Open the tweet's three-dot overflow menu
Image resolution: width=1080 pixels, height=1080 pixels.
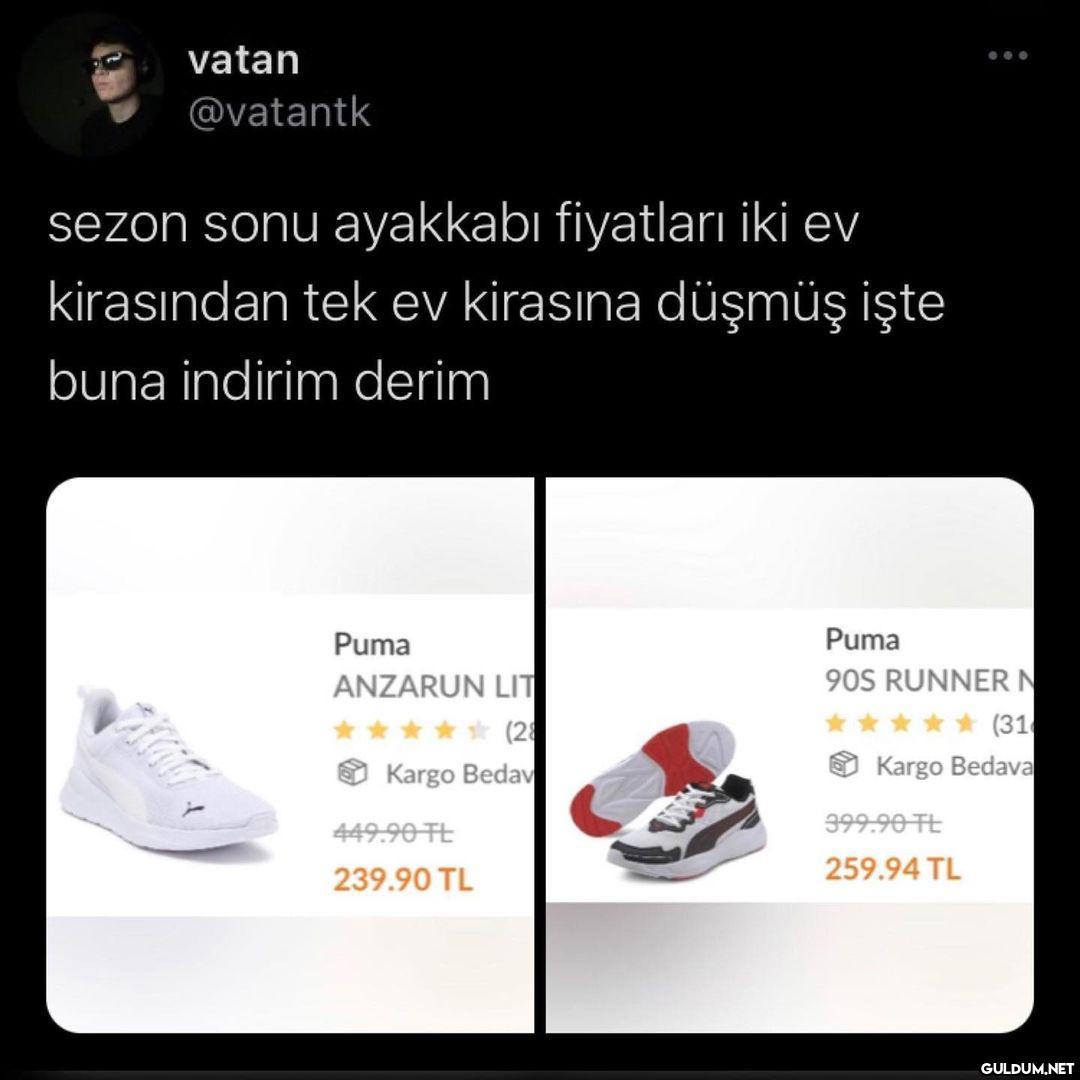[x=1007, y=55]
